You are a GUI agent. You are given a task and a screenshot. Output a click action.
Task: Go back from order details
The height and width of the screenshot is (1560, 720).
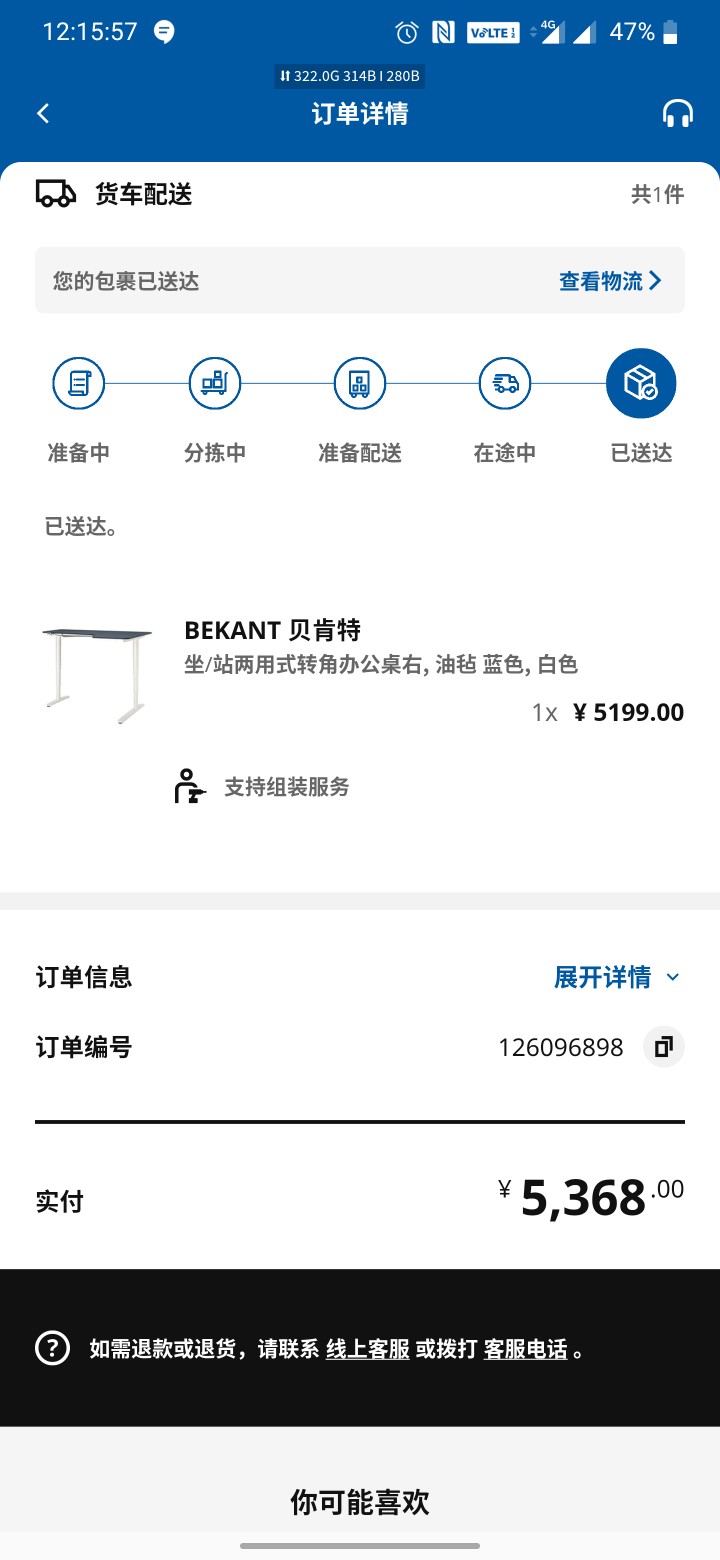point(43,114)
